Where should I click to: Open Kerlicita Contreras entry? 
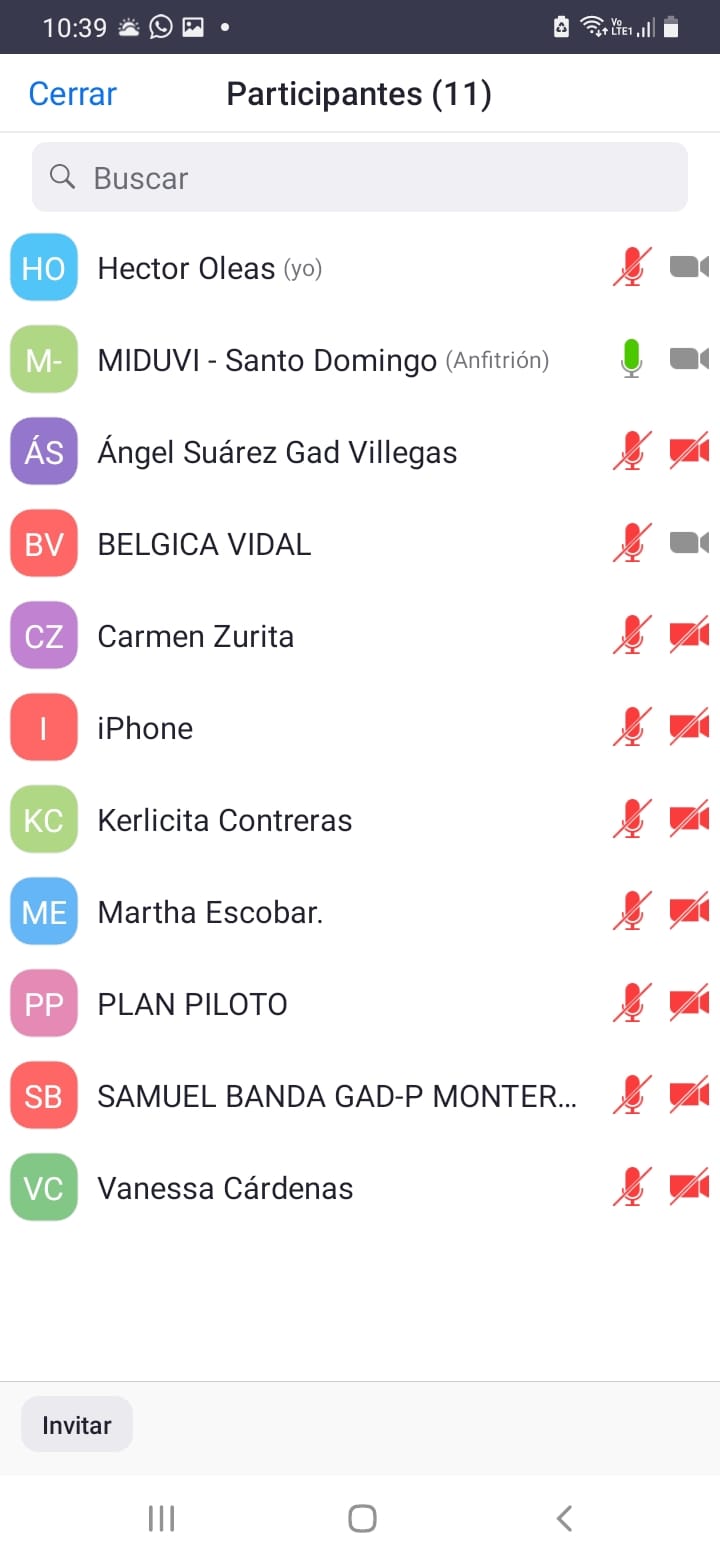(x=225, y=820)
